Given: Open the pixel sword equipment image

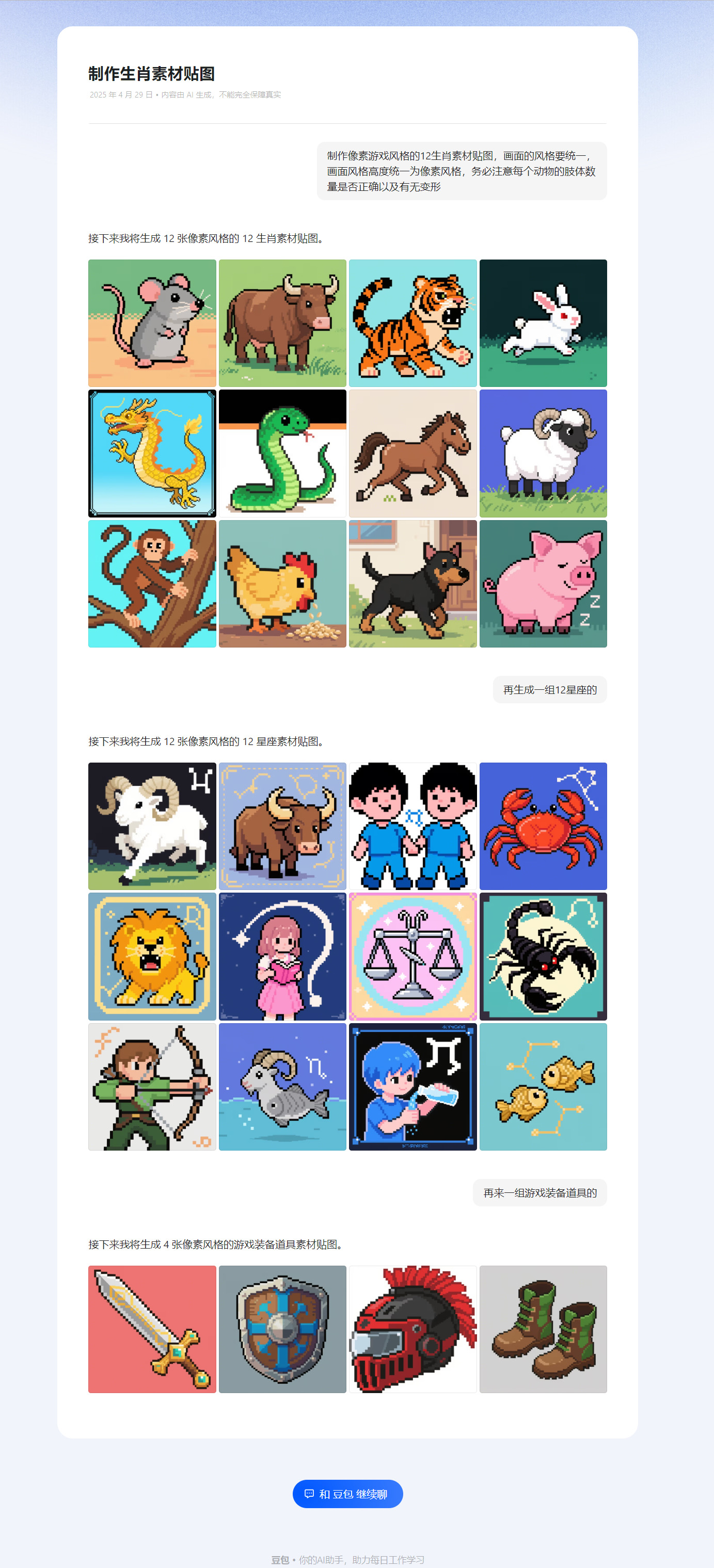Looking at the screenshot, I should click(x=152, y=1330).
